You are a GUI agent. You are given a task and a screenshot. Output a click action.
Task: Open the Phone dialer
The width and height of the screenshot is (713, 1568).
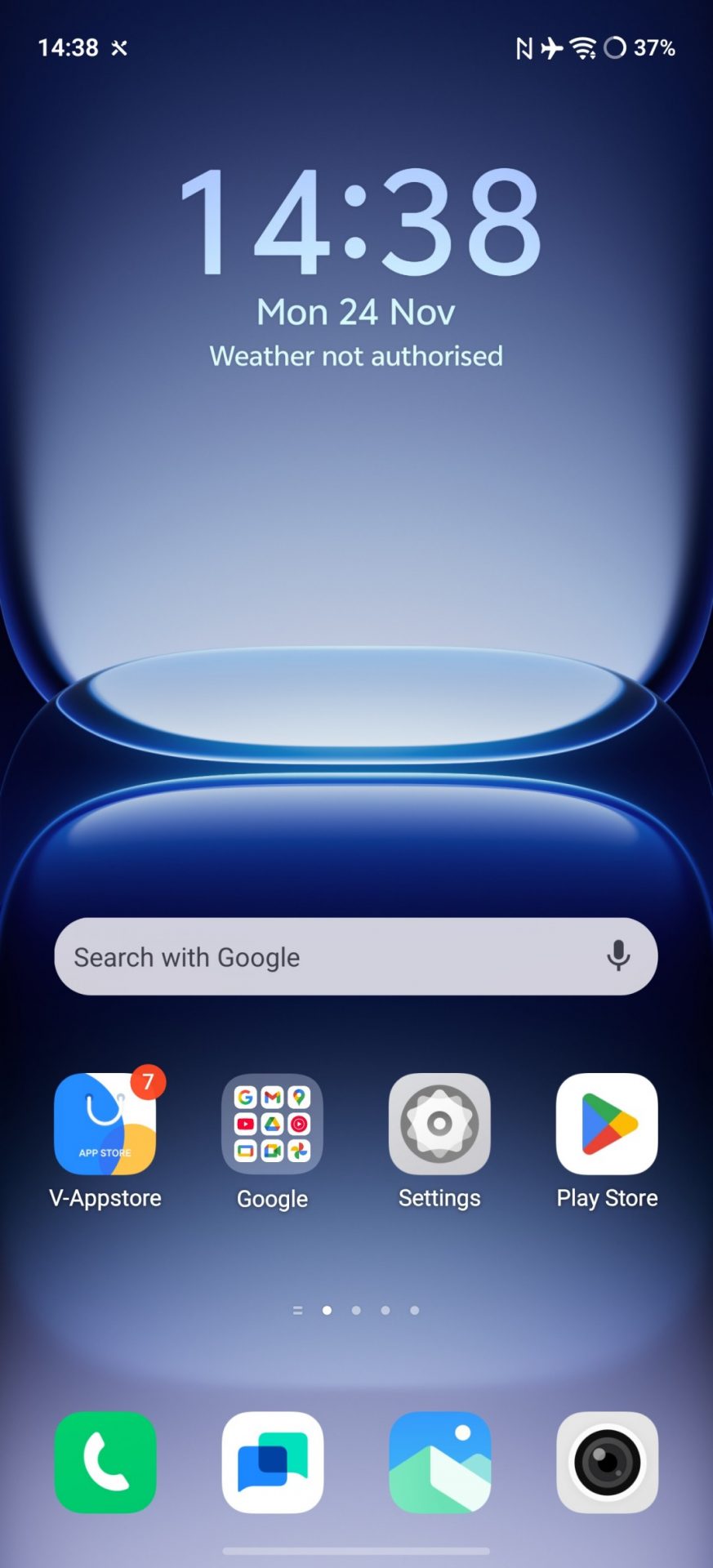point(105,1462)
